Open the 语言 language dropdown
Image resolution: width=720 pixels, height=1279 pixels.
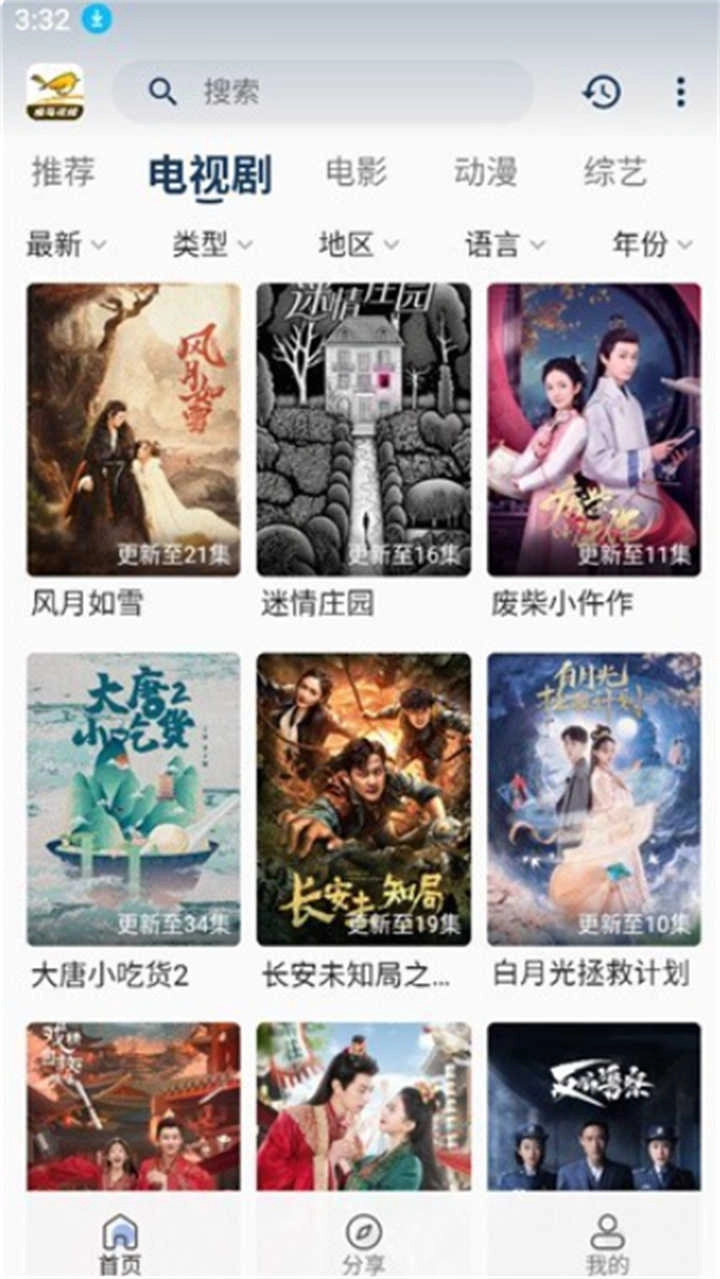pyautogui.click(x=499, y=245)
